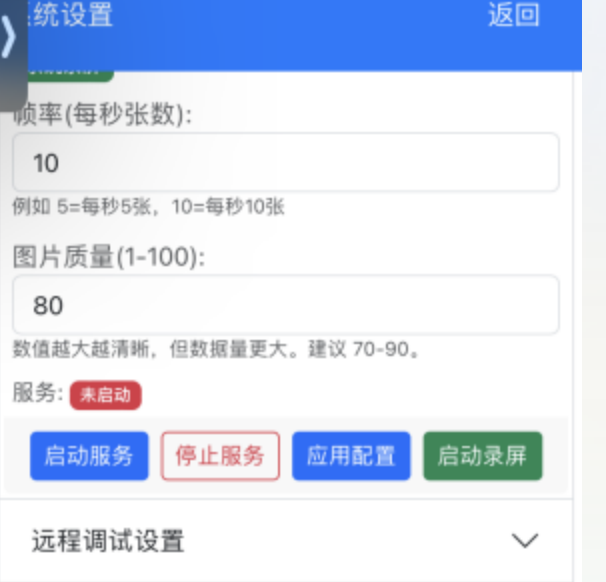Apply settings with 应用配置
This screenshot has height=582, width=606.
coord(351,456)
